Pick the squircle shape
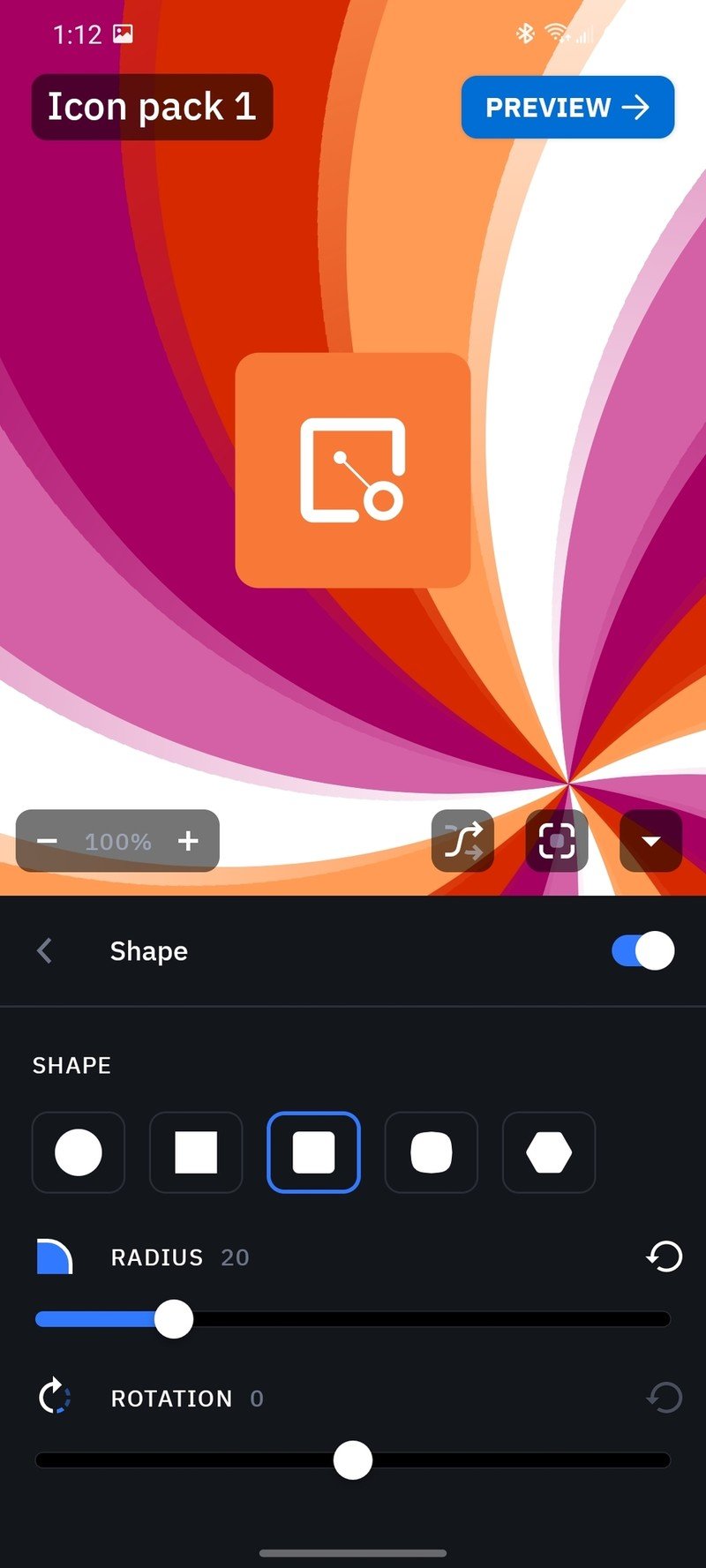706x1568 pixels. [432, 1152]
